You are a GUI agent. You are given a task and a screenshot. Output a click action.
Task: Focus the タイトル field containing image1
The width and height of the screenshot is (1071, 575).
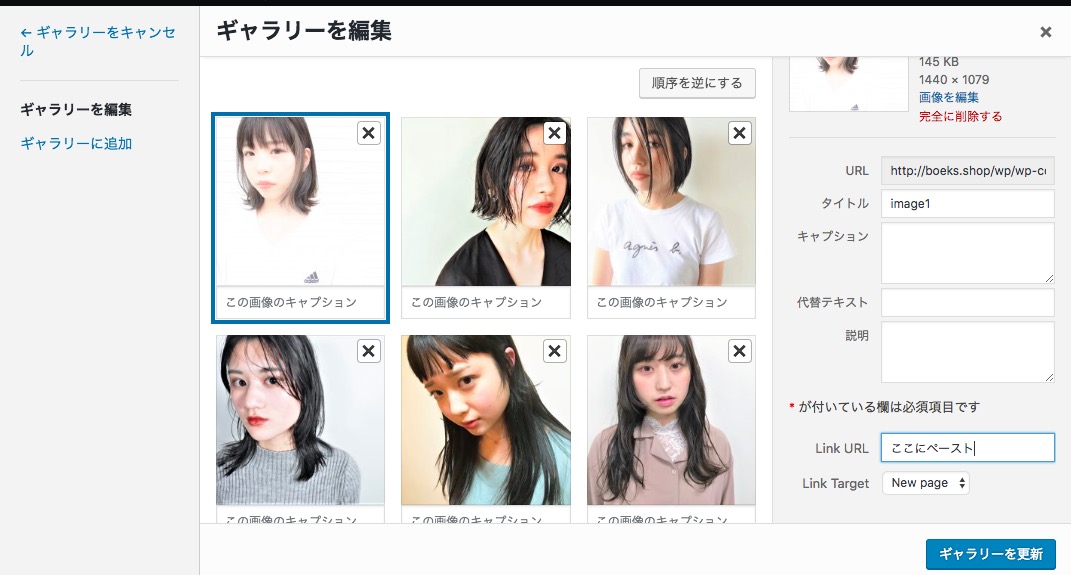(x=967, y=203)
